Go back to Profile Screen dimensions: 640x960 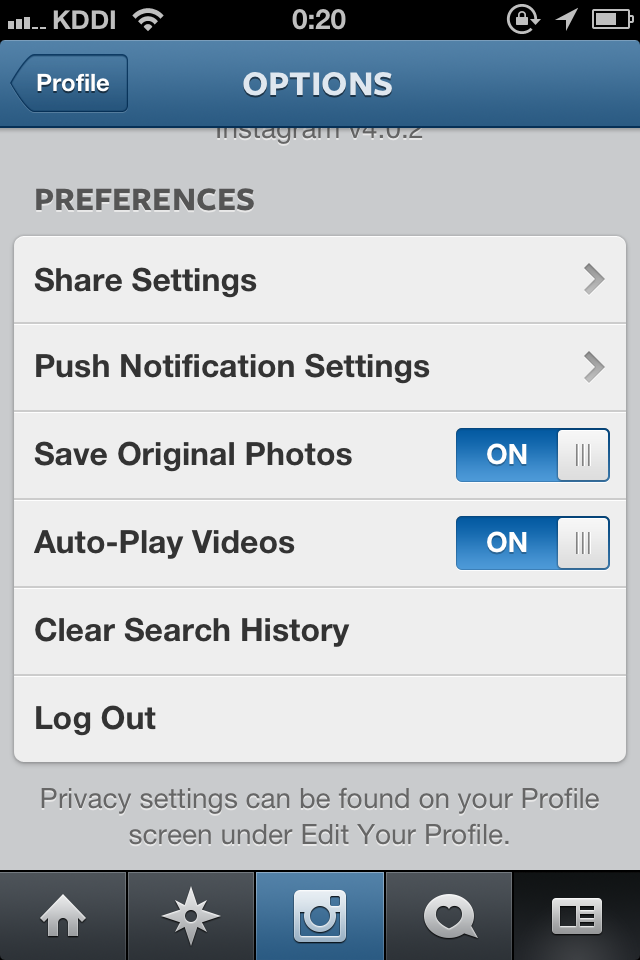[70, 83]
